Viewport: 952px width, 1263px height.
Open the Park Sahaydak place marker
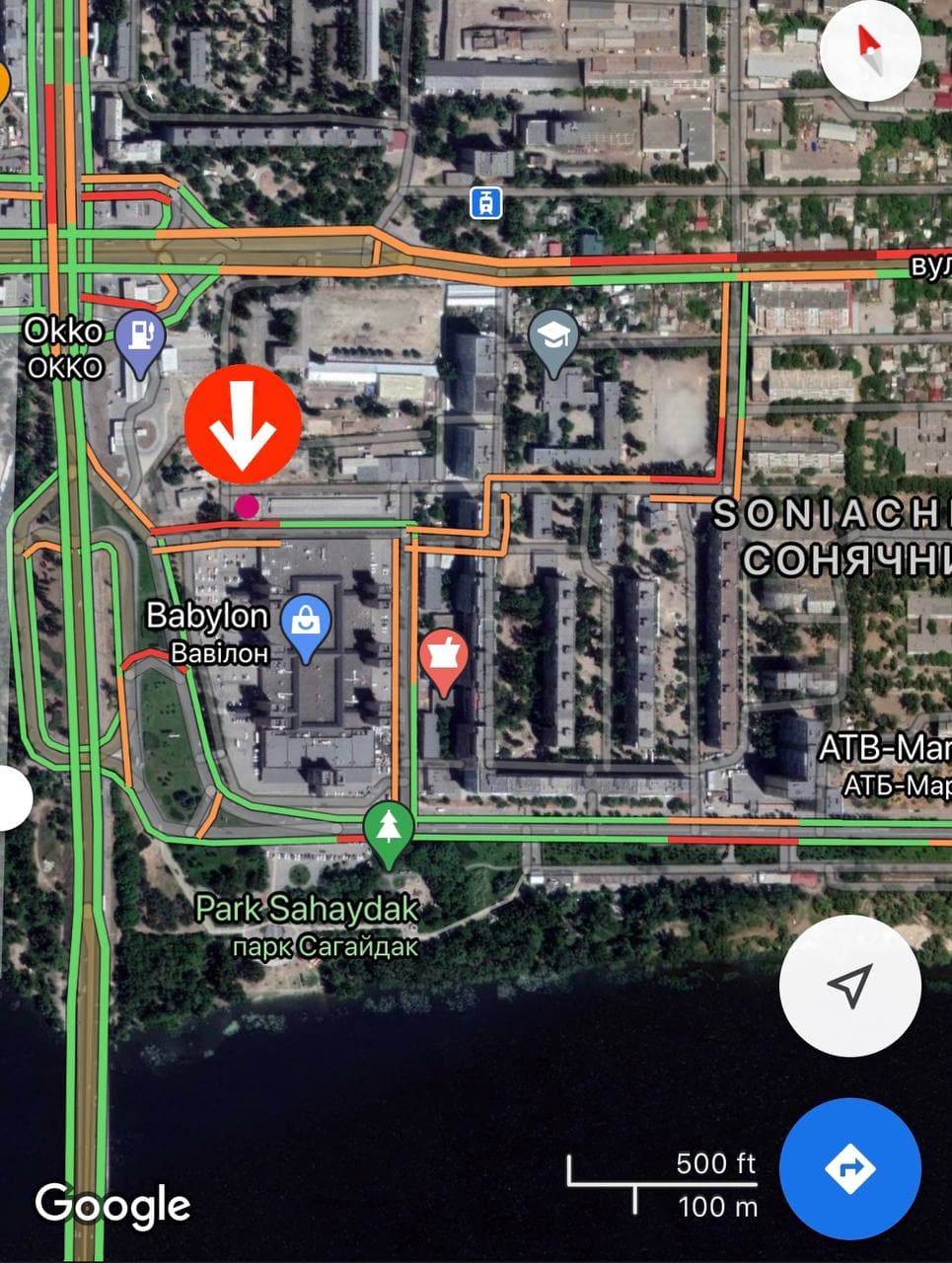click(389, 832)
